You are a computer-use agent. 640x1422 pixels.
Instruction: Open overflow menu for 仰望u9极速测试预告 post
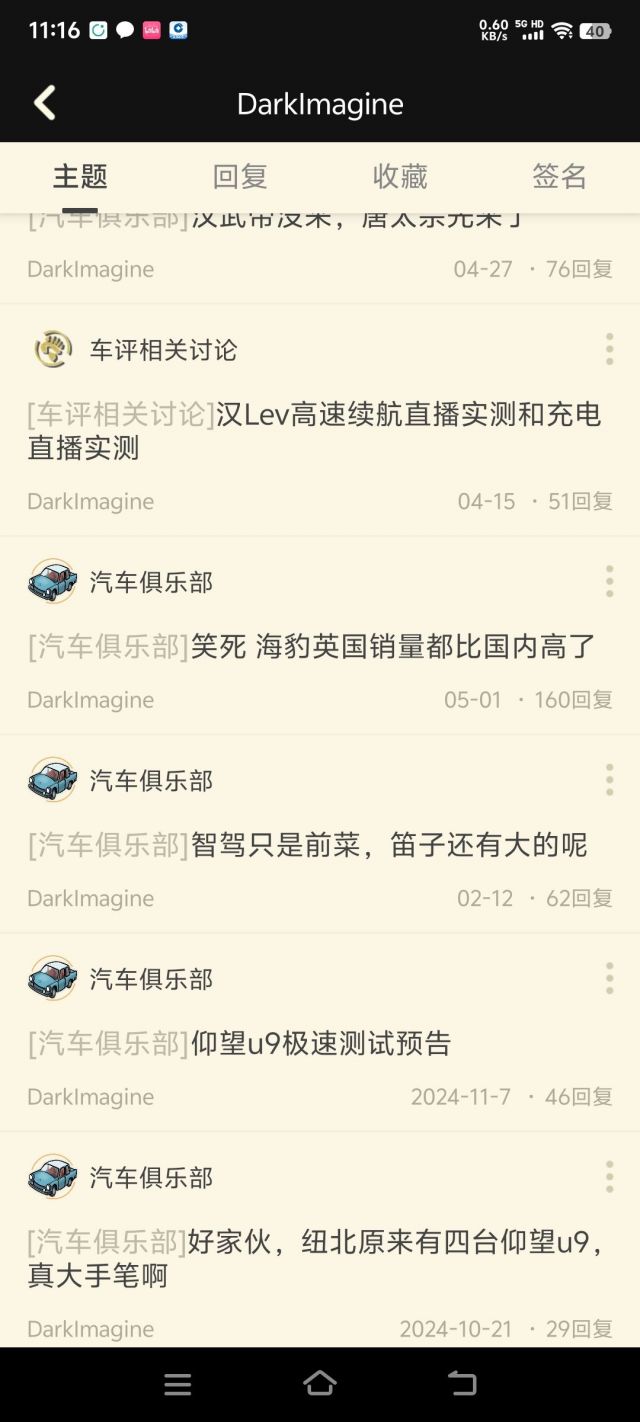(609, 978)
